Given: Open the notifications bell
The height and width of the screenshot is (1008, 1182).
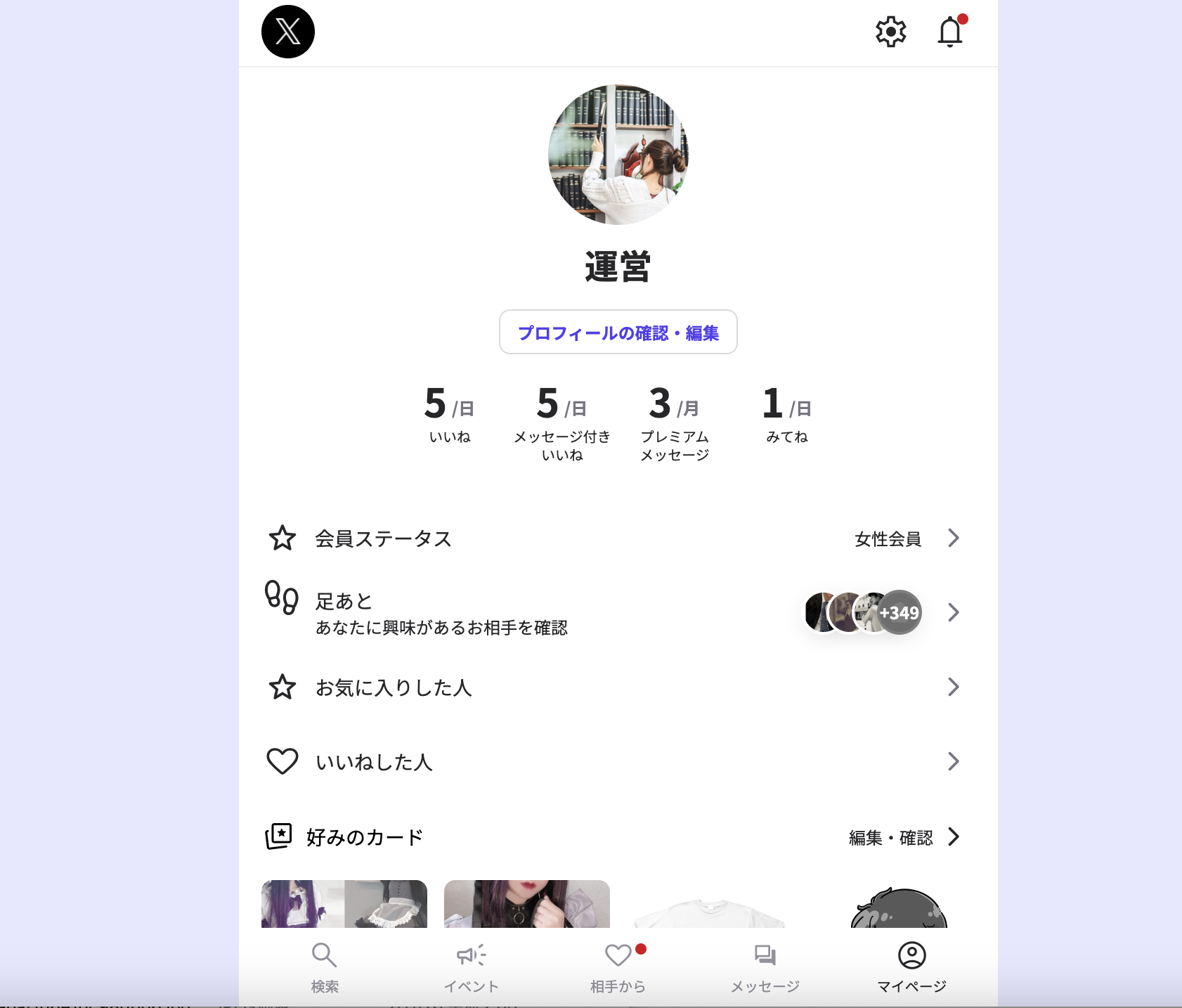Looking at the screenshot, I should (x=950, y=32).
